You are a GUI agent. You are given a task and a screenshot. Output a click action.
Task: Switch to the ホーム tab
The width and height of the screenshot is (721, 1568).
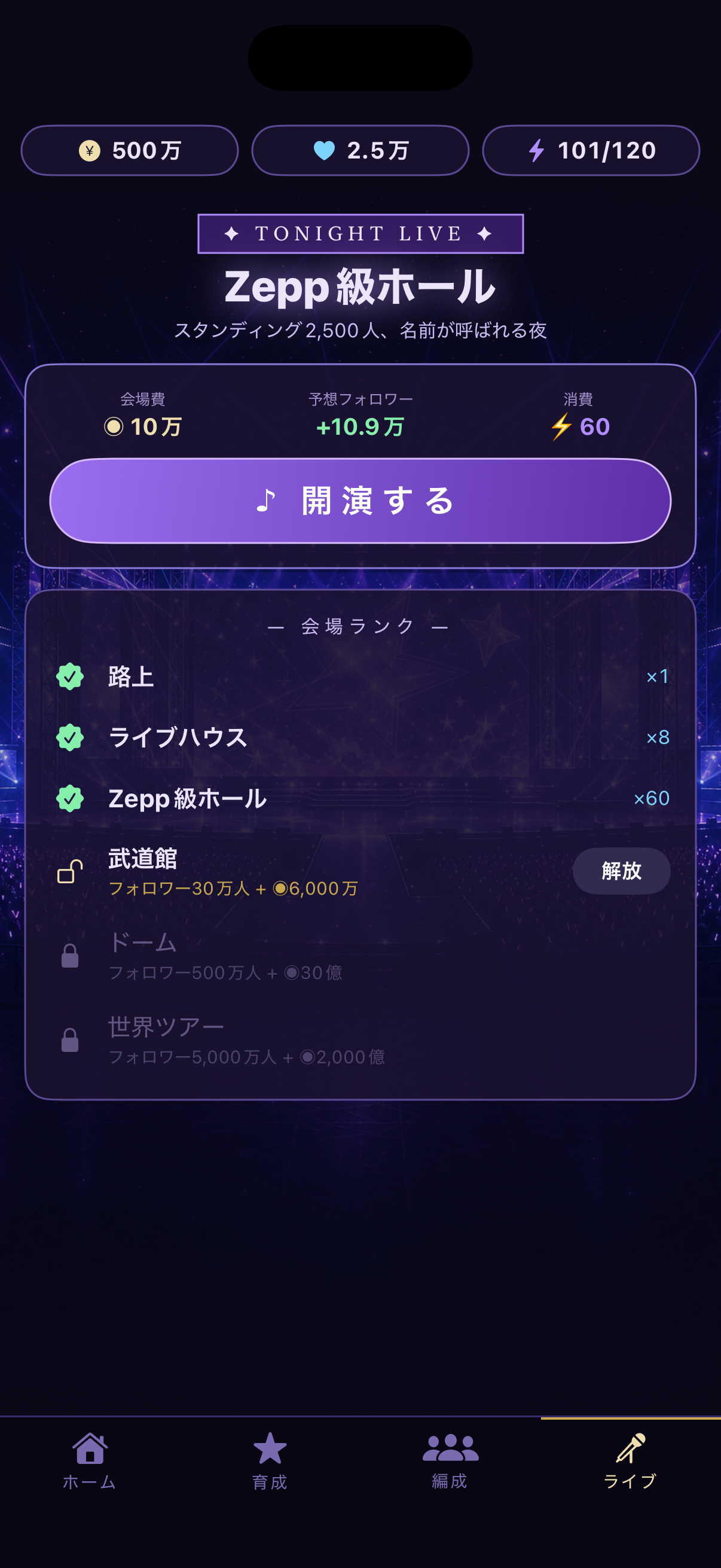(90, 1461)
